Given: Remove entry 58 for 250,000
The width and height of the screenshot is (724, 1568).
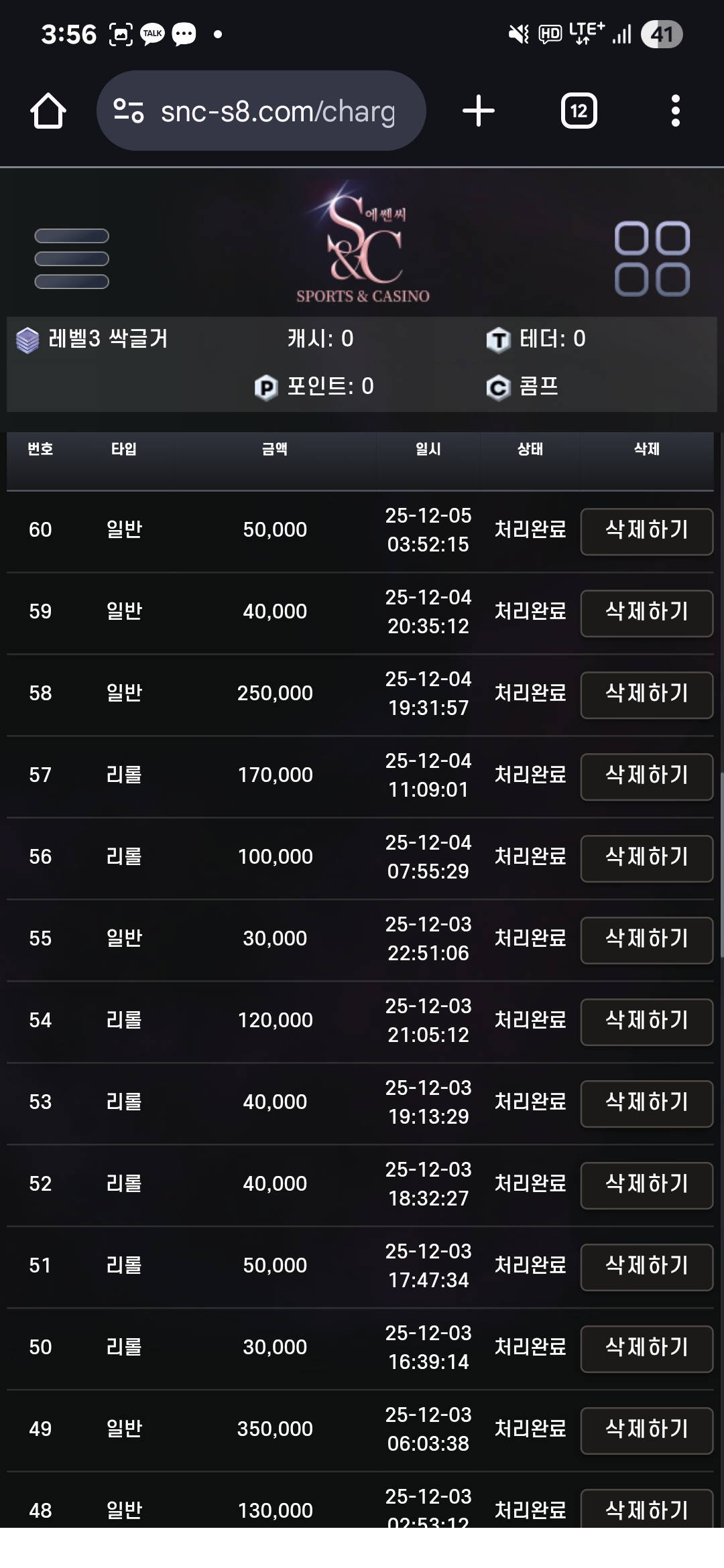Looking at the screenshot, I should coord(646,695).
